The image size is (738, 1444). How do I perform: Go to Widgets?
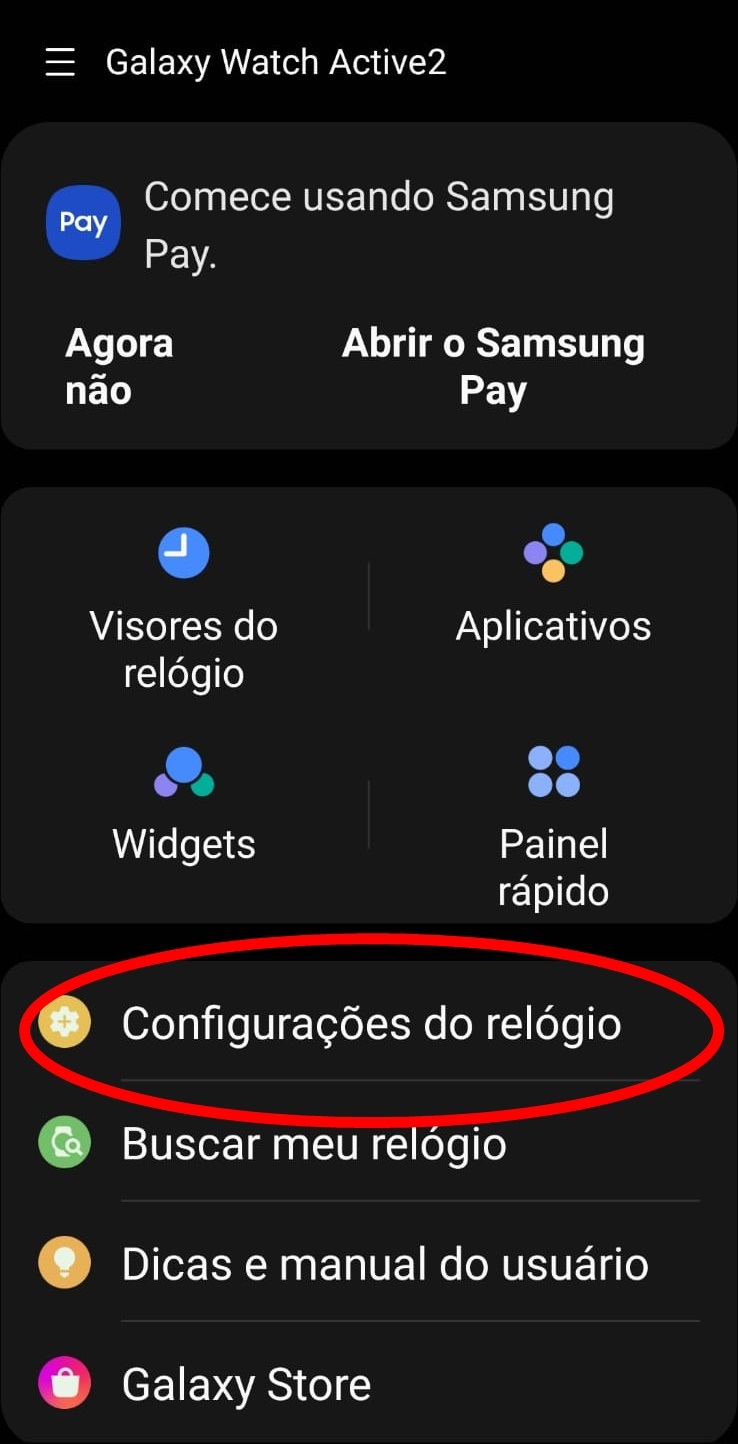(x=184, y=806)
